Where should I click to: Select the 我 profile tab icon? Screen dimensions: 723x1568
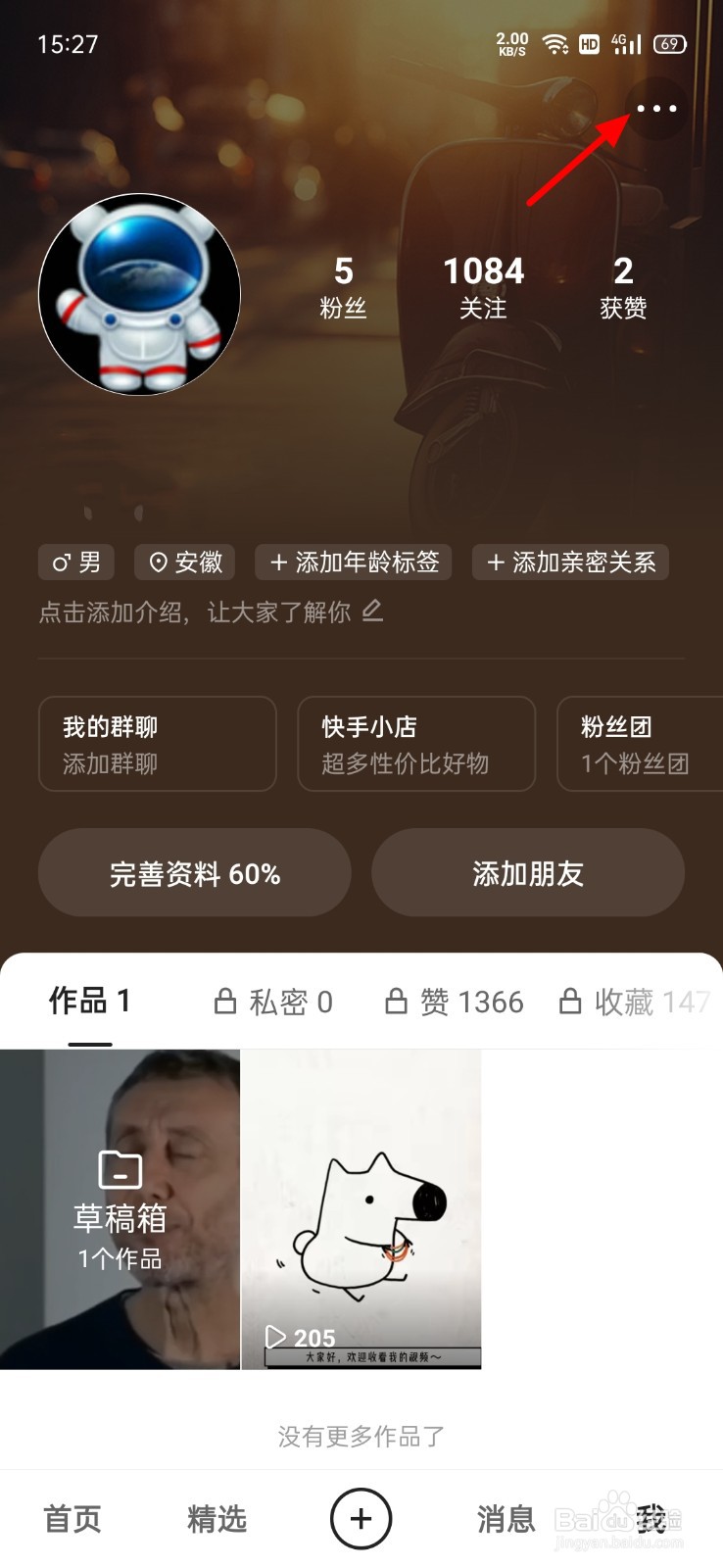pyautogui.click(x=651, y=1518)
